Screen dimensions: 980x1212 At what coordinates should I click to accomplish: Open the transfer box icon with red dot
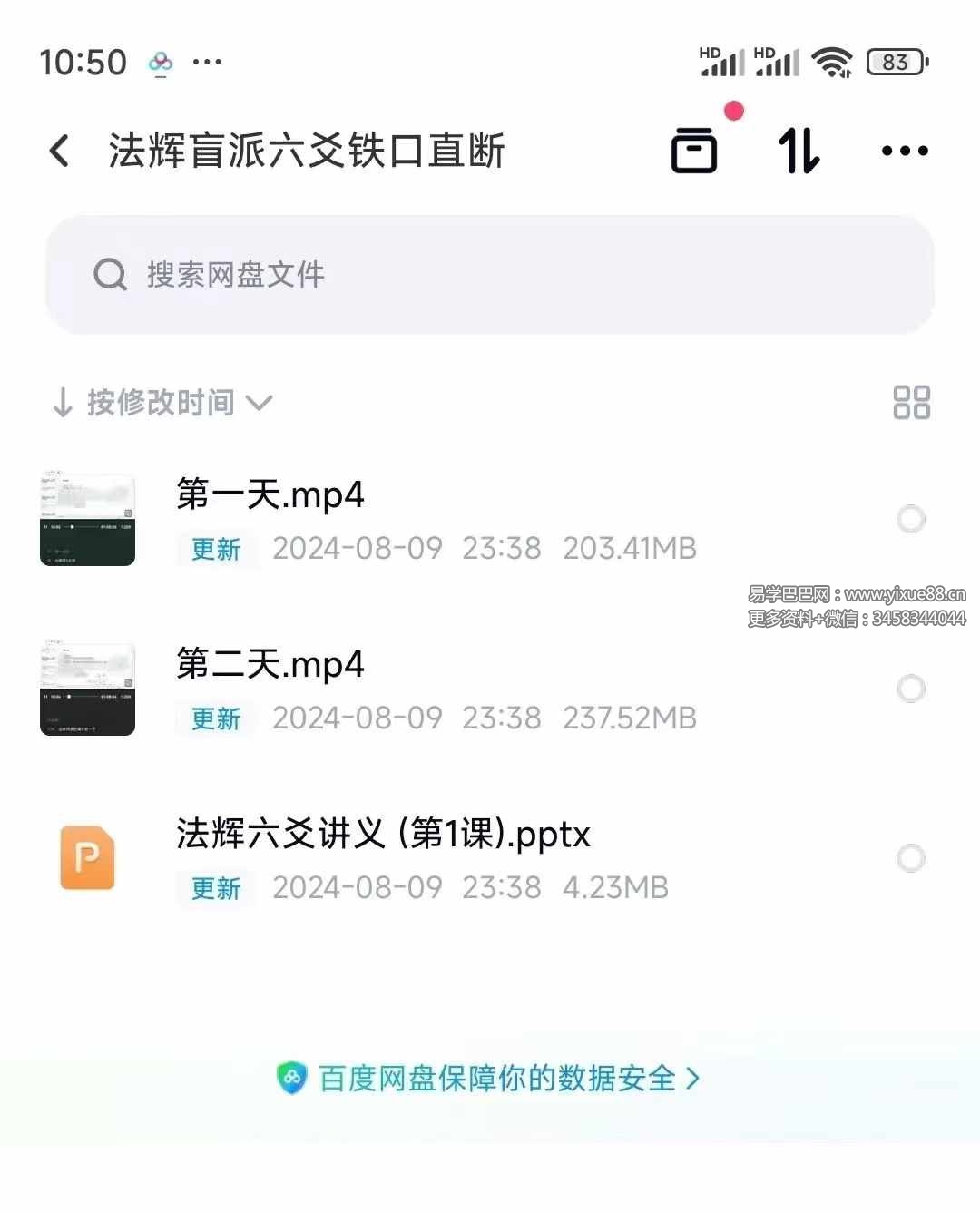(x=694, y=151)
